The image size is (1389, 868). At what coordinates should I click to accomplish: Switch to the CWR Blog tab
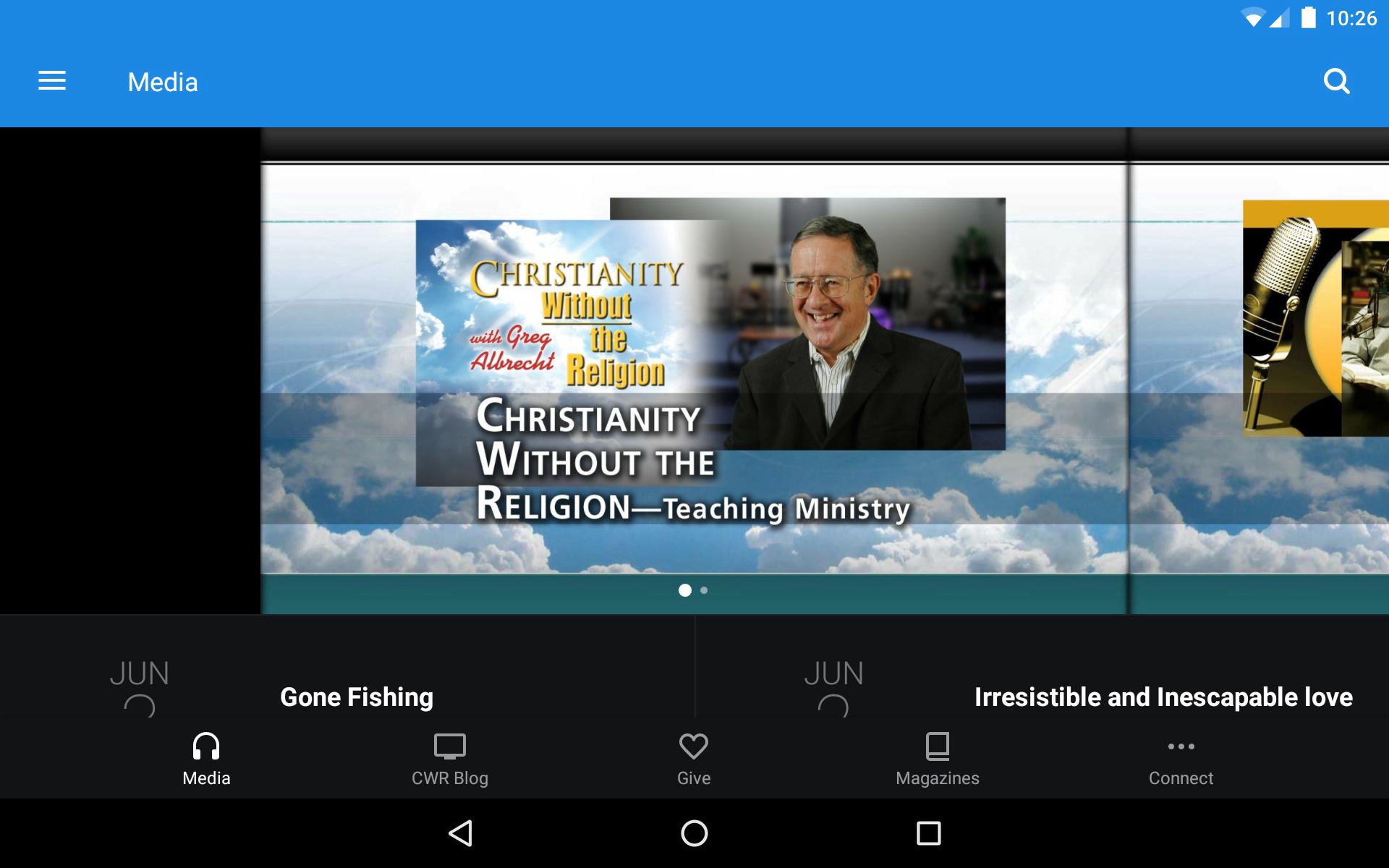(x=449, y=759)
